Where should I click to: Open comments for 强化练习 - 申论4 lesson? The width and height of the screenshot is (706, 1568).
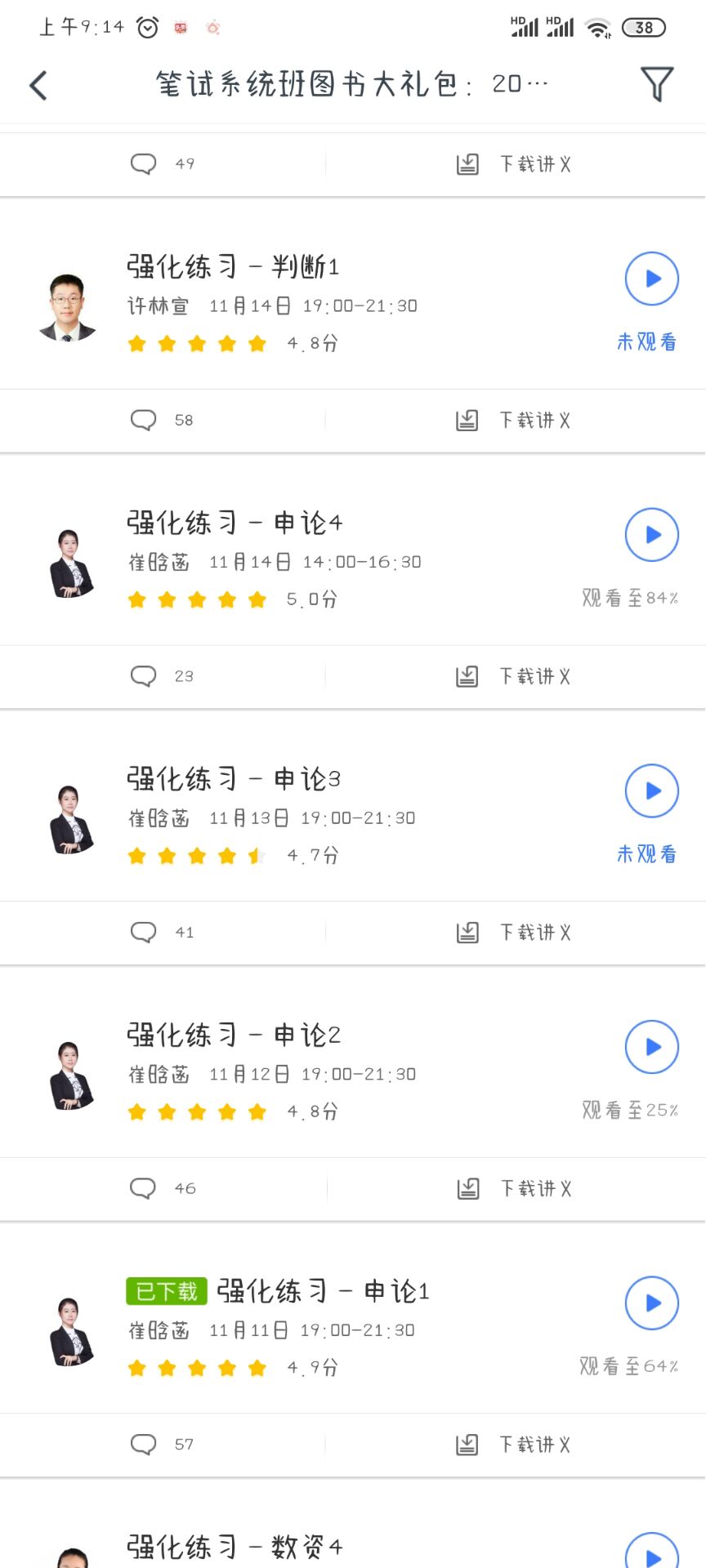point(144,676)
